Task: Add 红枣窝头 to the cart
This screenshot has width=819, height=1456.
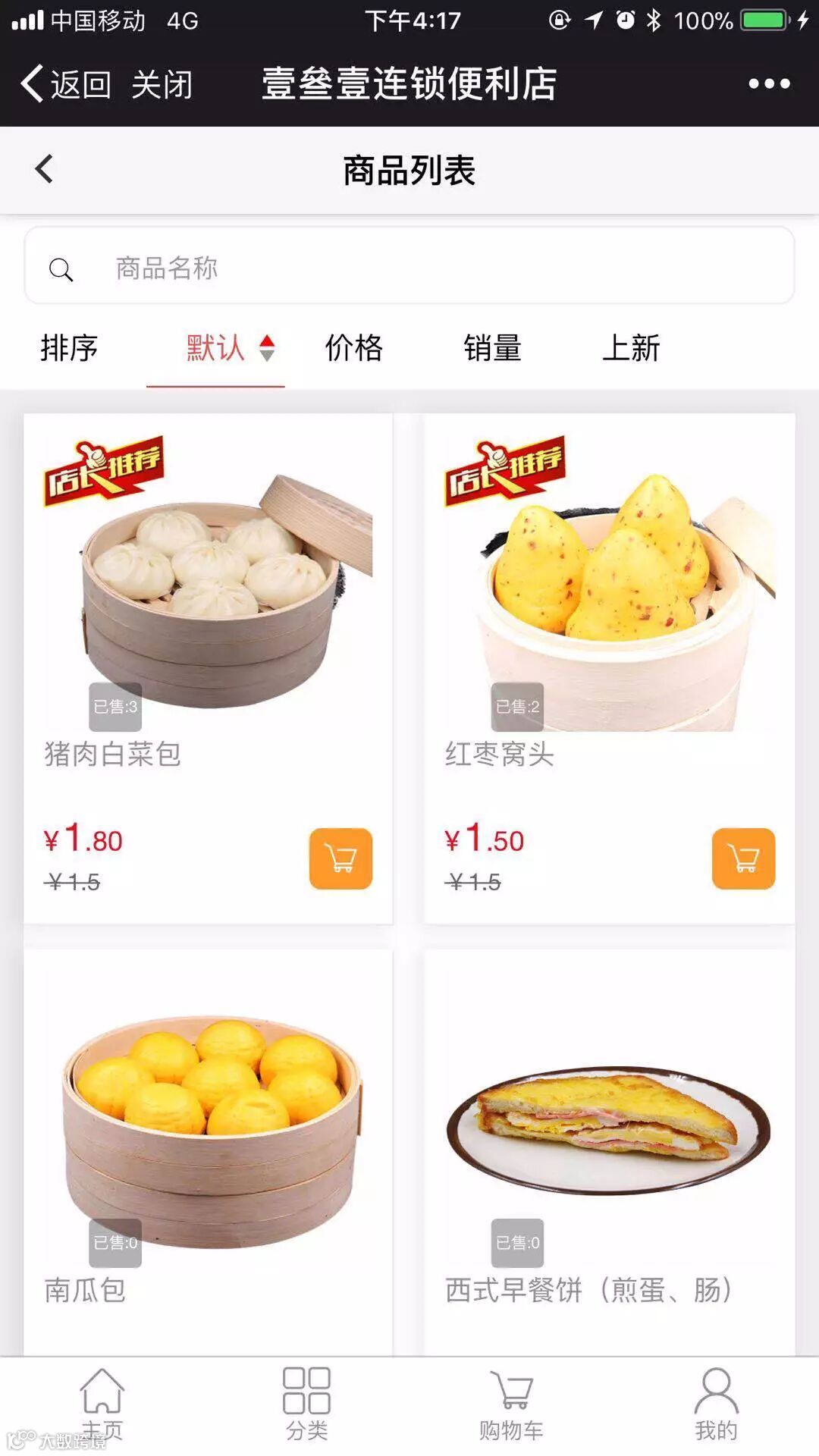Action: [x=743, y=858]
